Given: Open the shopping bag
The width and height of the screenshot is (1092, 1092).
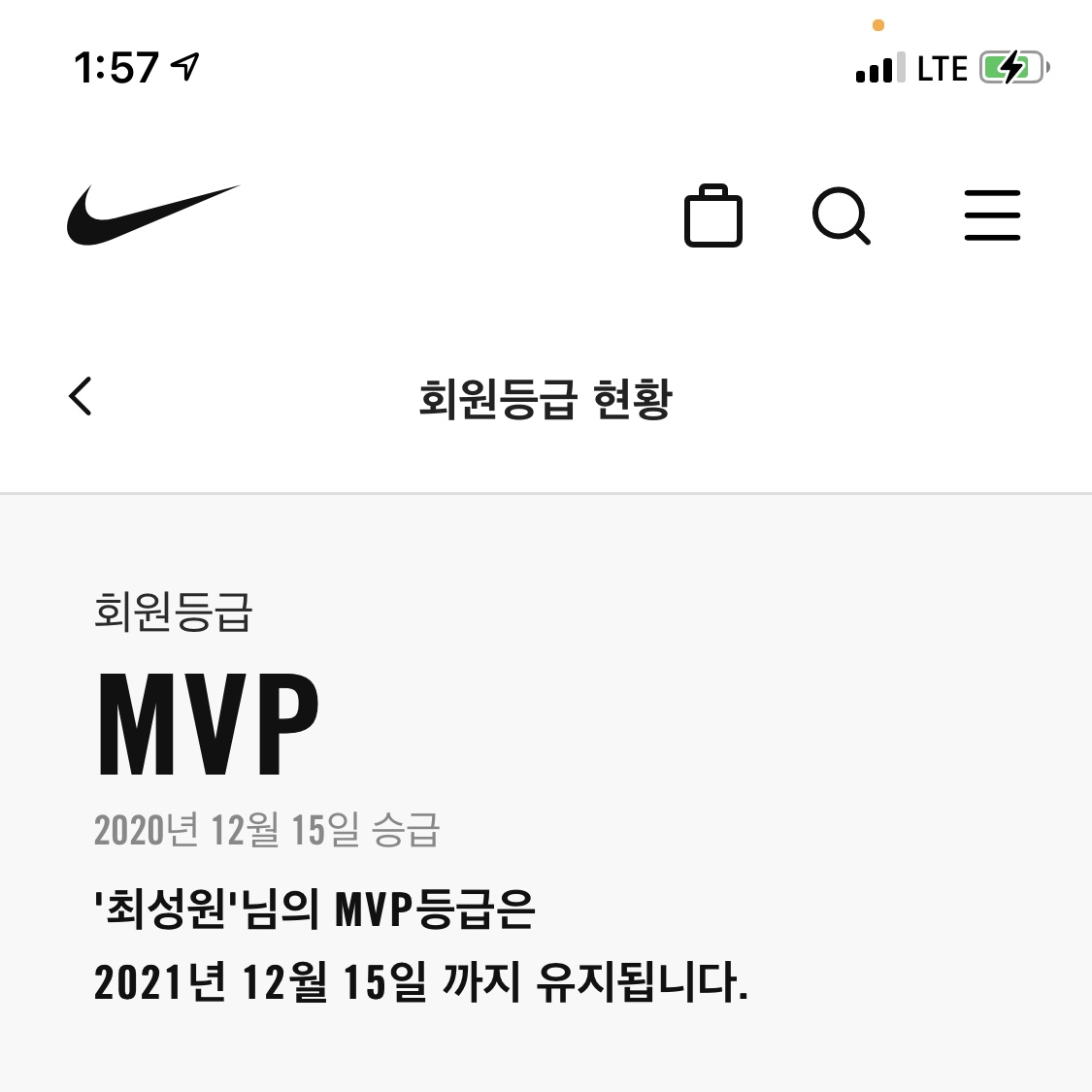Looking at the screenshot, I should pyautogui.click(x=713, y=215).
